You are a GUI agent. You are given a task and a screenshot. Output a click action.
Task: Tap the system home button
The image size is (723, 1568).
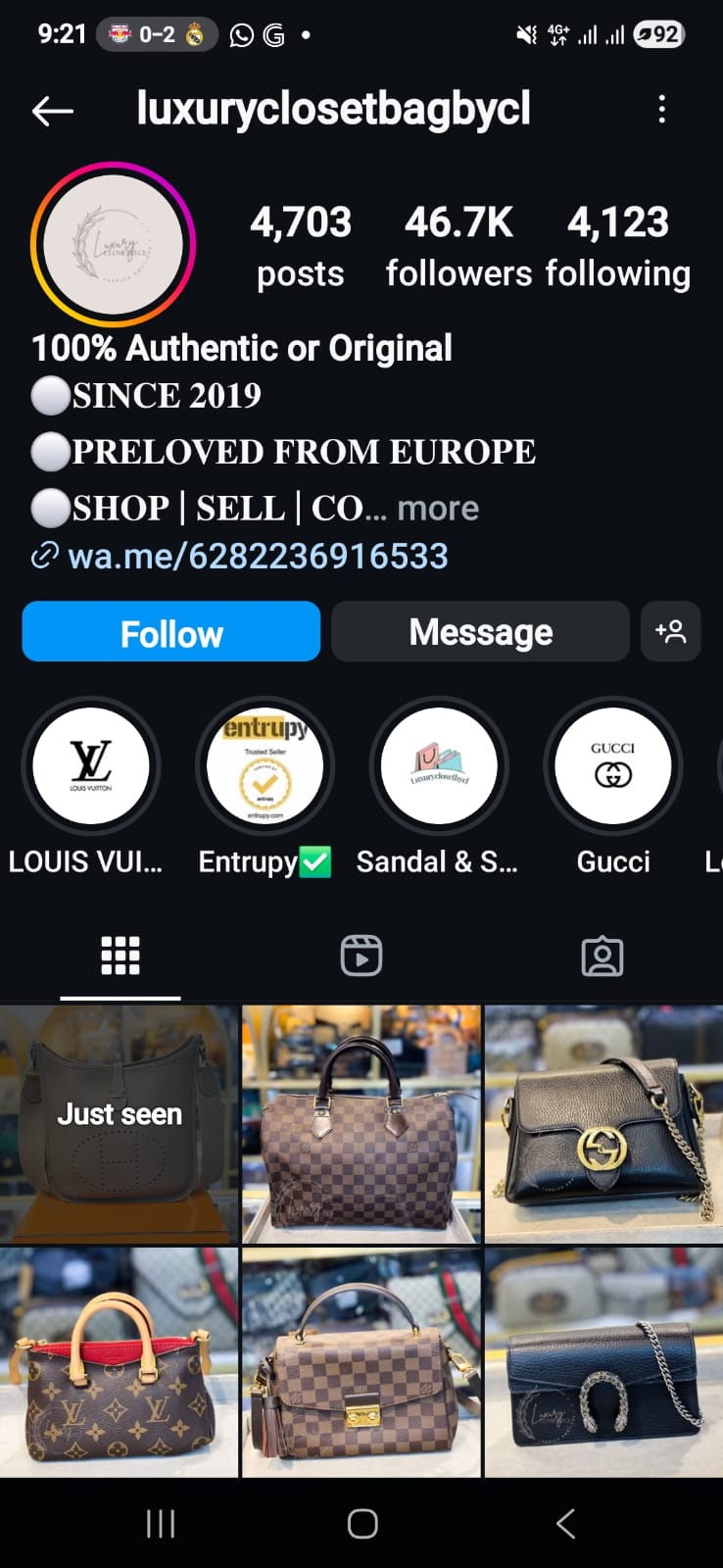point(362,1524)
